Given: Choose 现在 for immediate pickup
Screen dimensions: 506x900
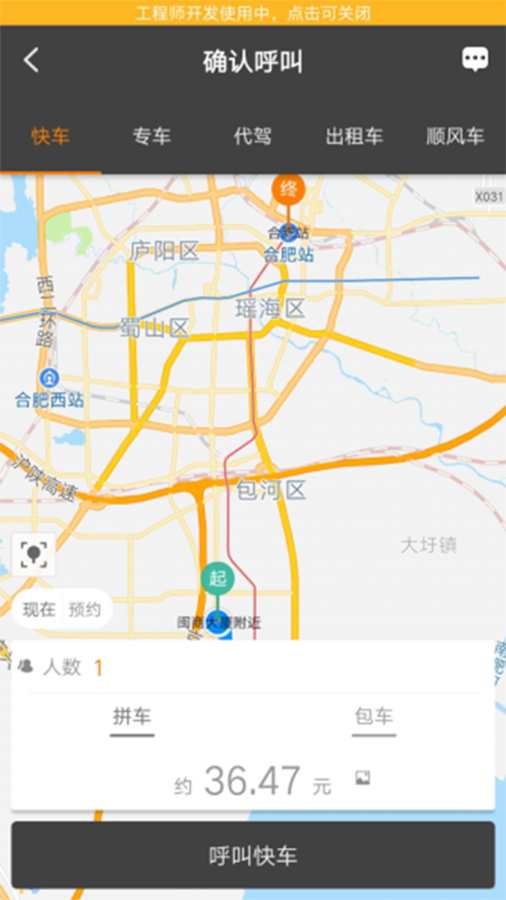Looking at the screenshot, I should (x=39, y=610).
